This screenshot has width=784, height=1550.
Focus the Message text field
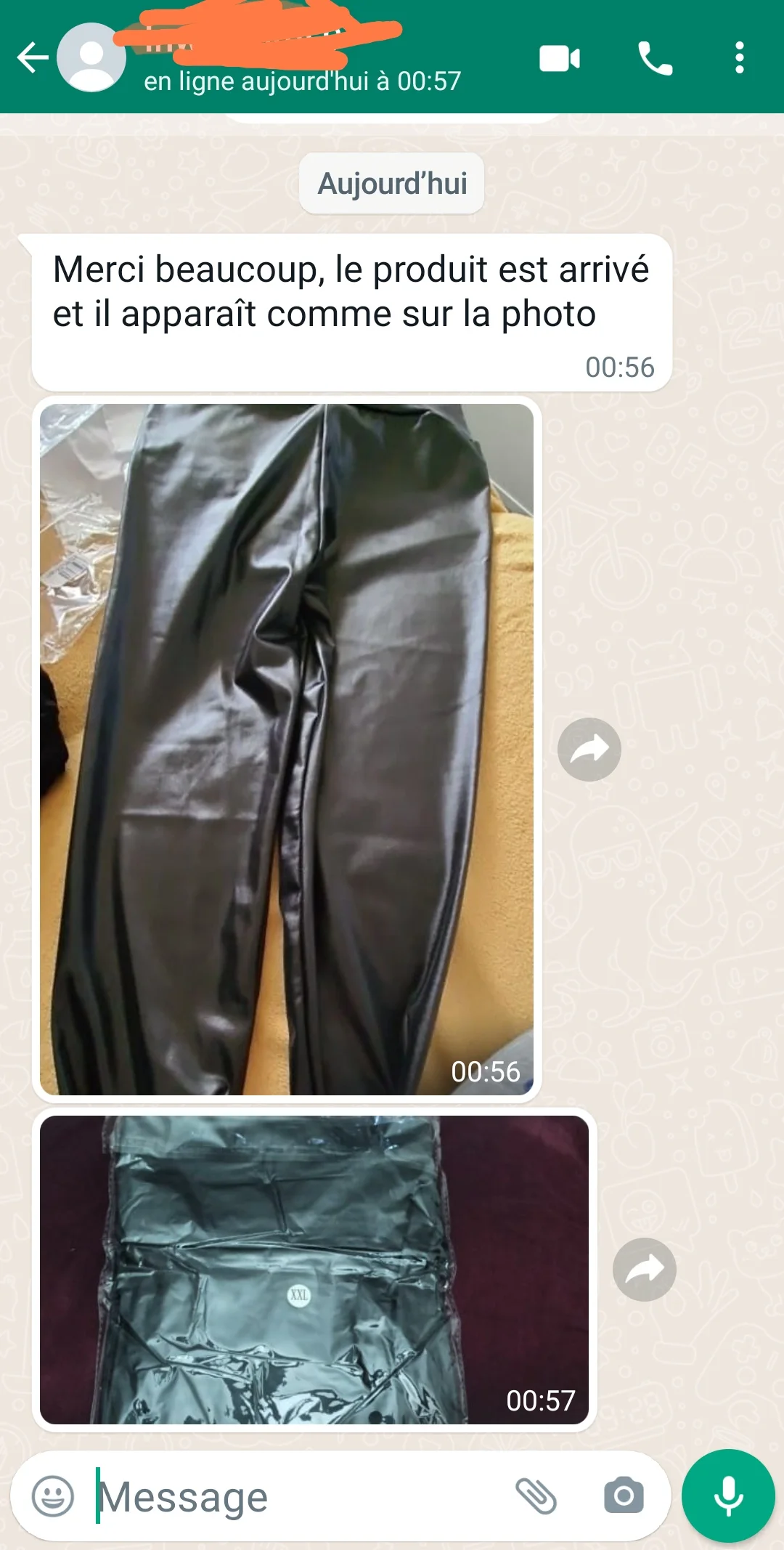coord(290,1496)
